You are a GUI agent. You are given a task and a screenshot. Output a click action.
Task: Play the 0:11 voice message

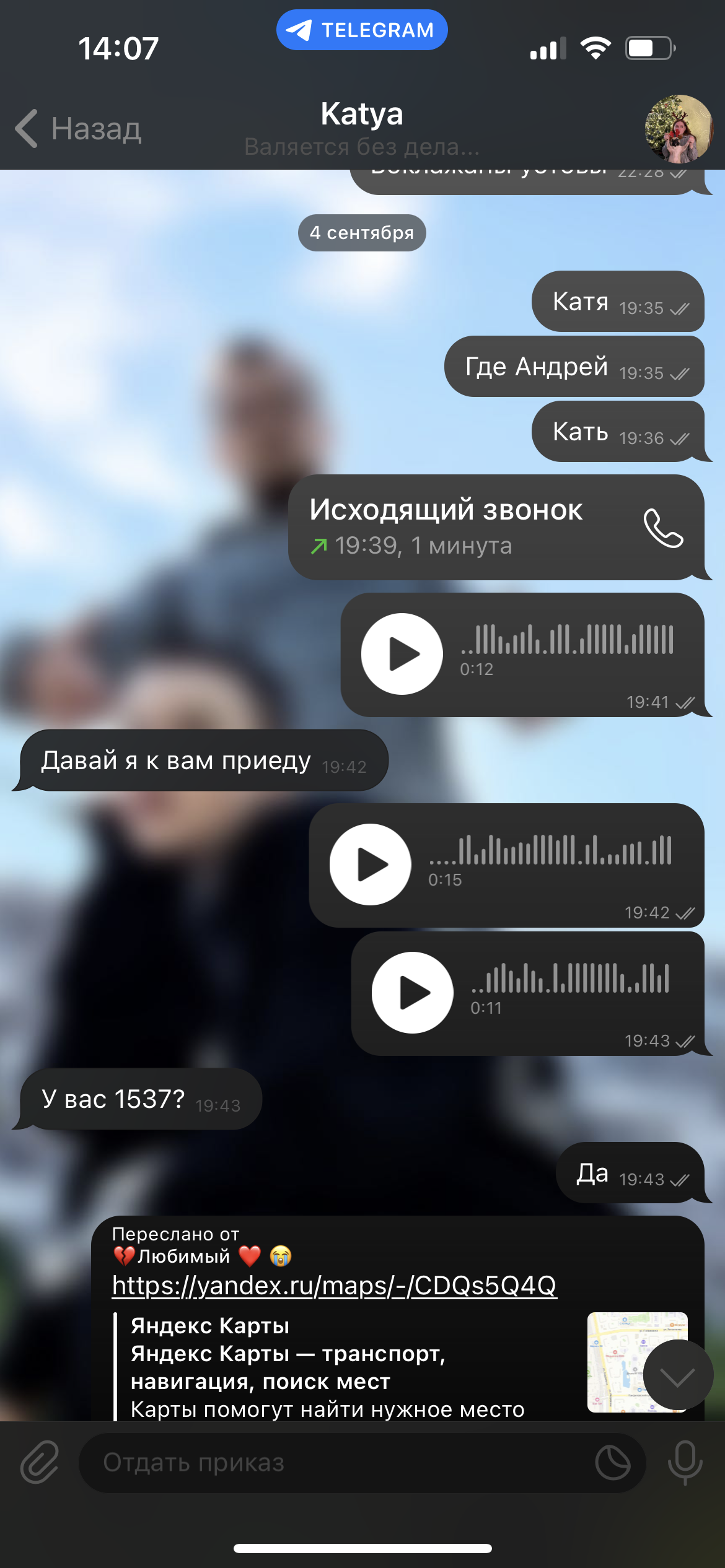413,993
